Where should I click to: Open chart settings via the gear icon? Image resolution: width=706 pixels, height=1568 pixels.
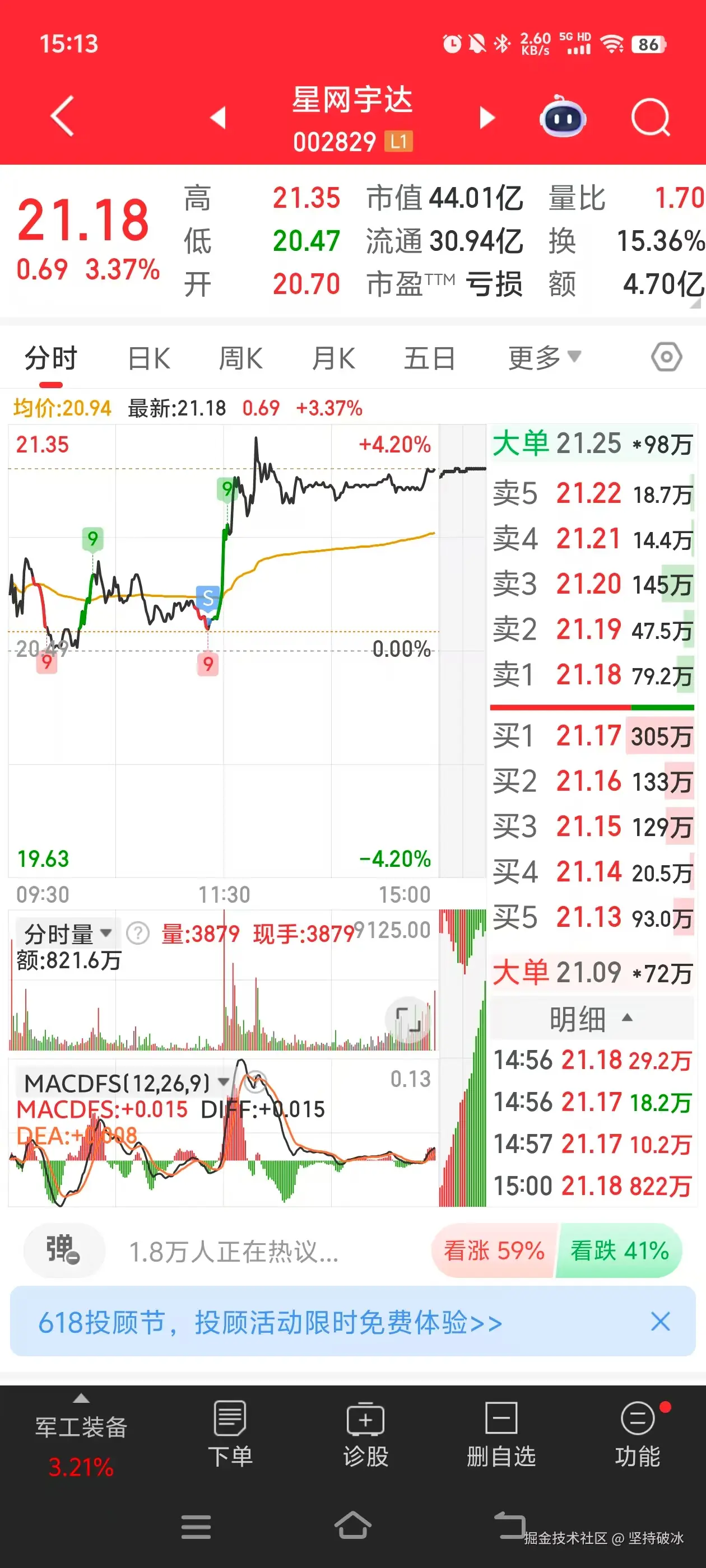pyautogui.click(x=666, y=358)
